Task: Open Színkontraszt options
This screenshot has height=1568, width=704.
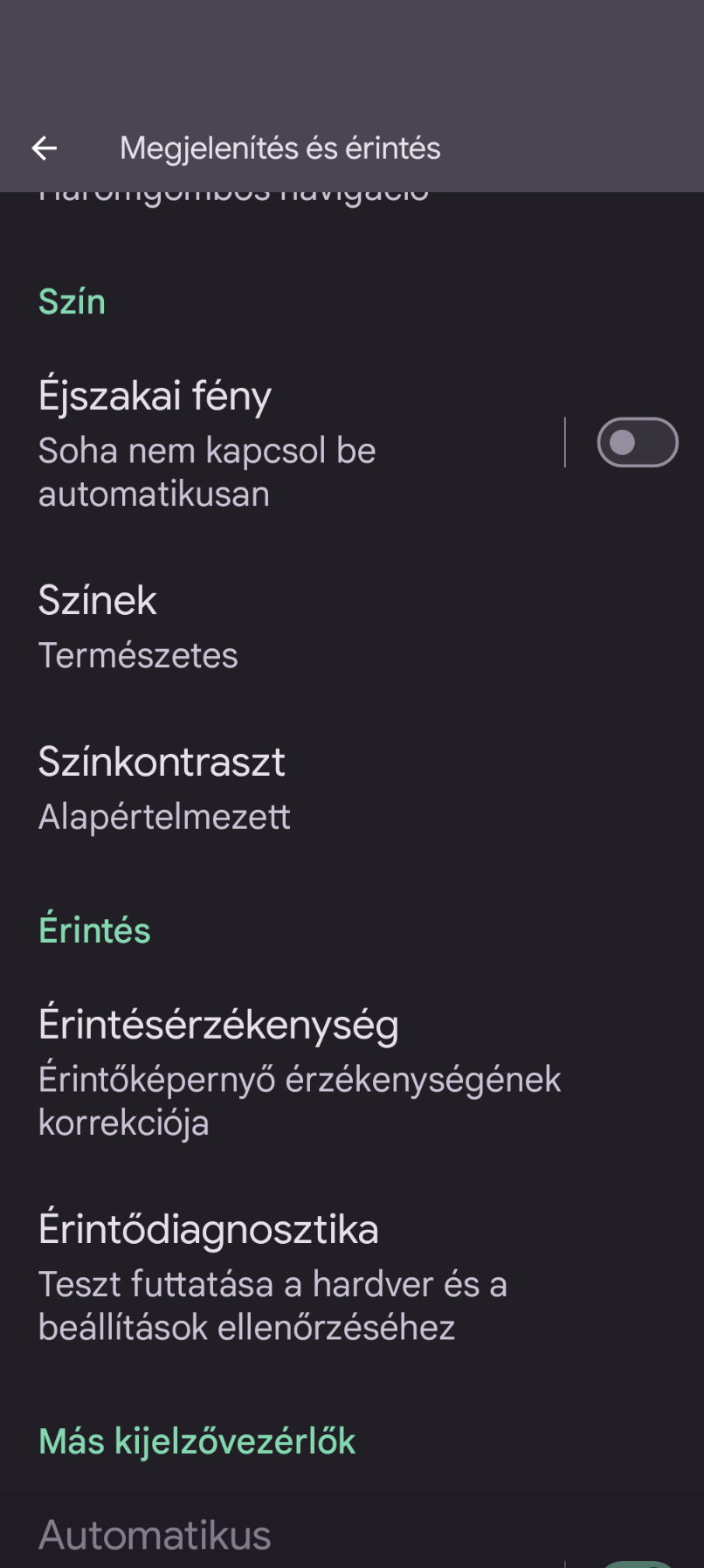Action: click(352, 788)
